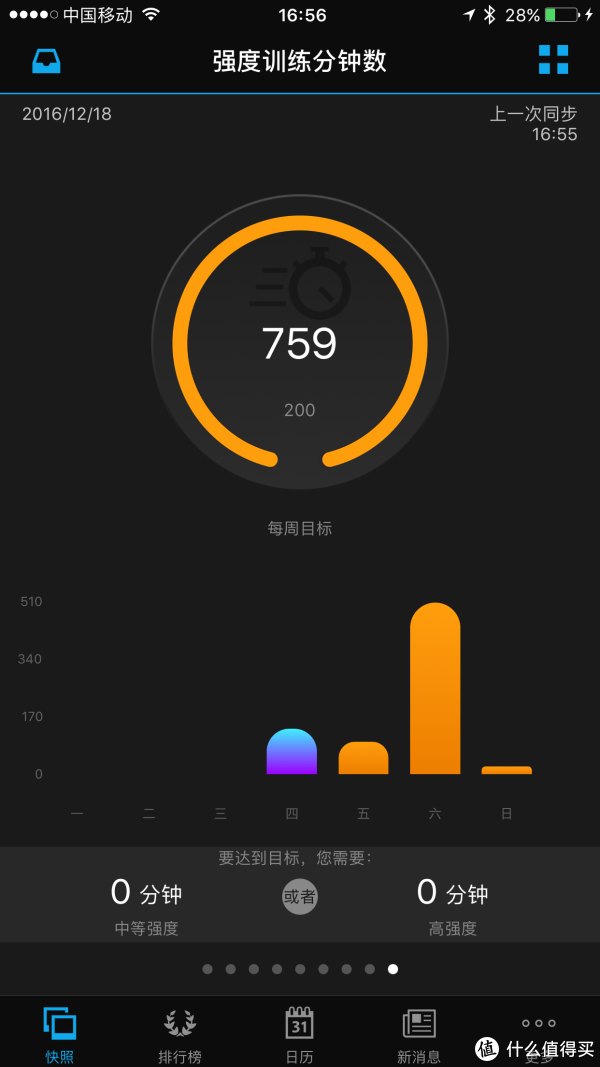
Task: Tap the page indicator dots
Action: point(300,969)
